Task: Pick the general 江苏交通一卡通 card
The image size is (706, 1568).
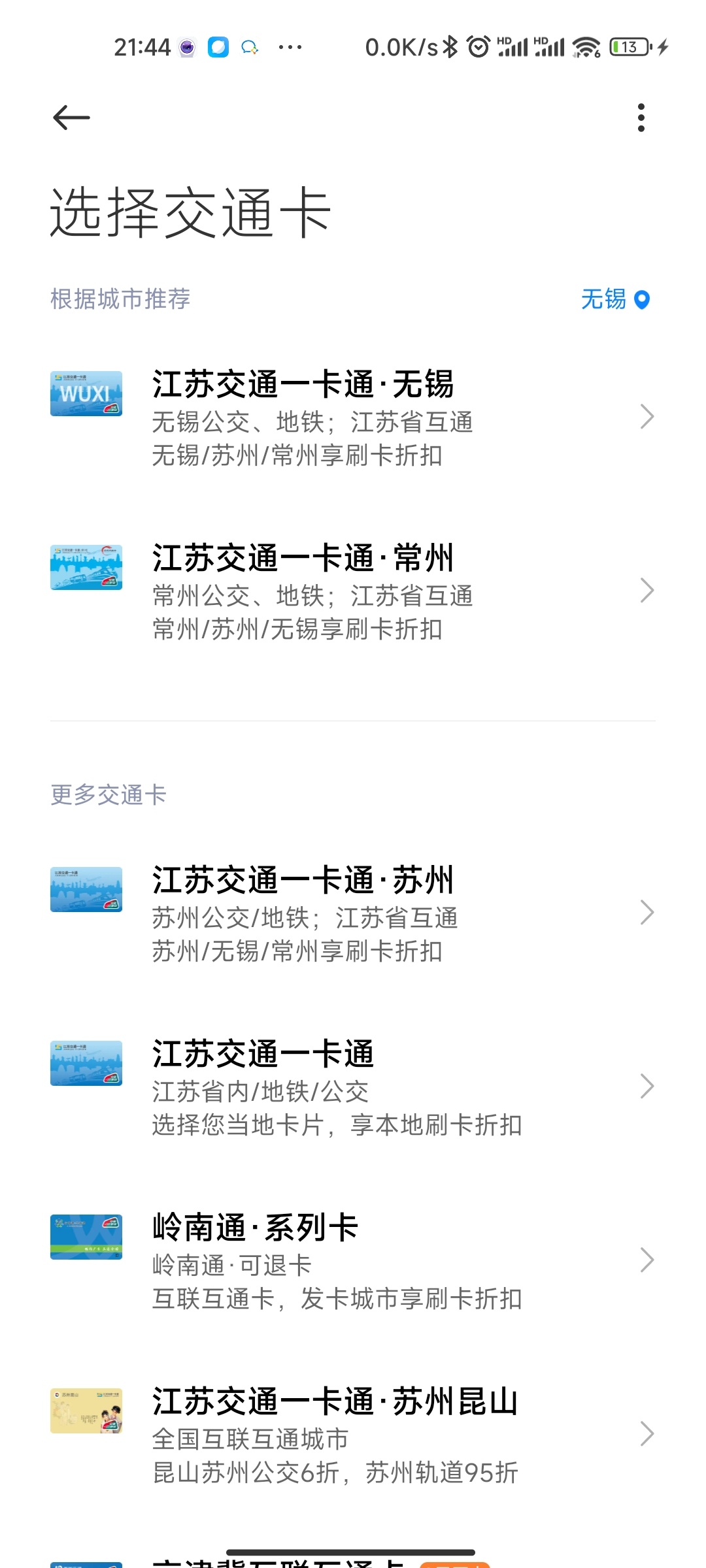Action: point(353,1086)
